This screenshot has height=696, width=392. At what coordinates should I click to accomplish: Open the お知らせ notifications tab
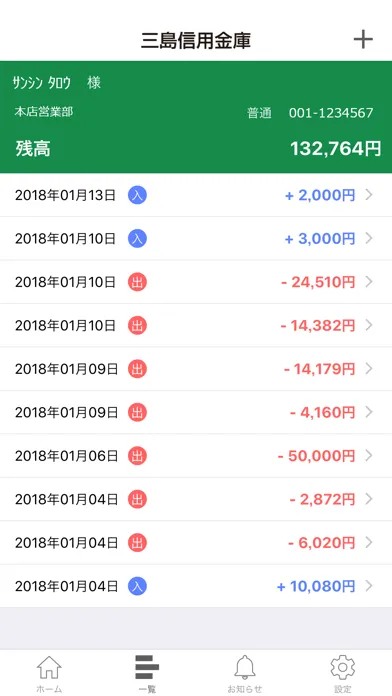point(245,673)
